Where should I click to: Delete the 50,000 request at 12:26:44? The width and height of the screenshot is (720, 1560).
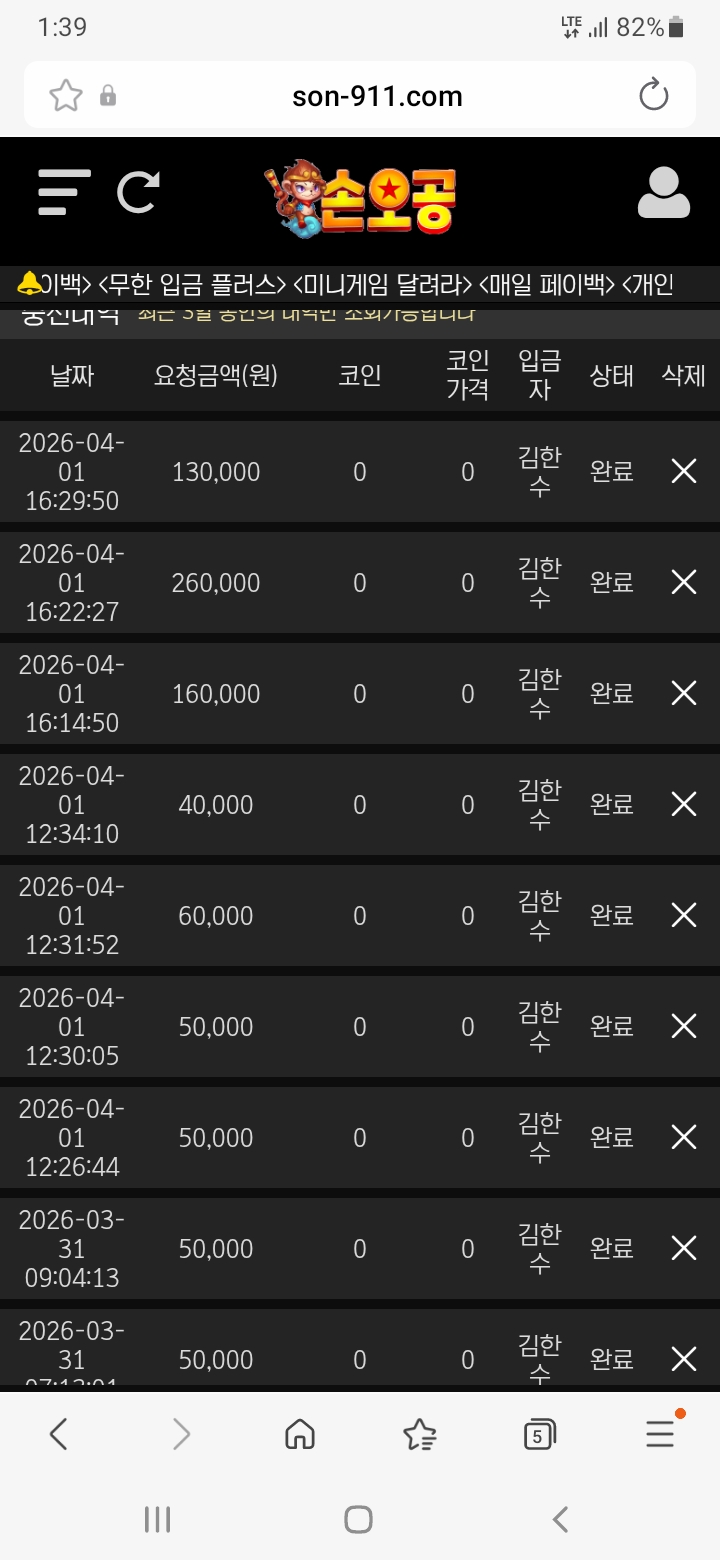(683, 1137)
